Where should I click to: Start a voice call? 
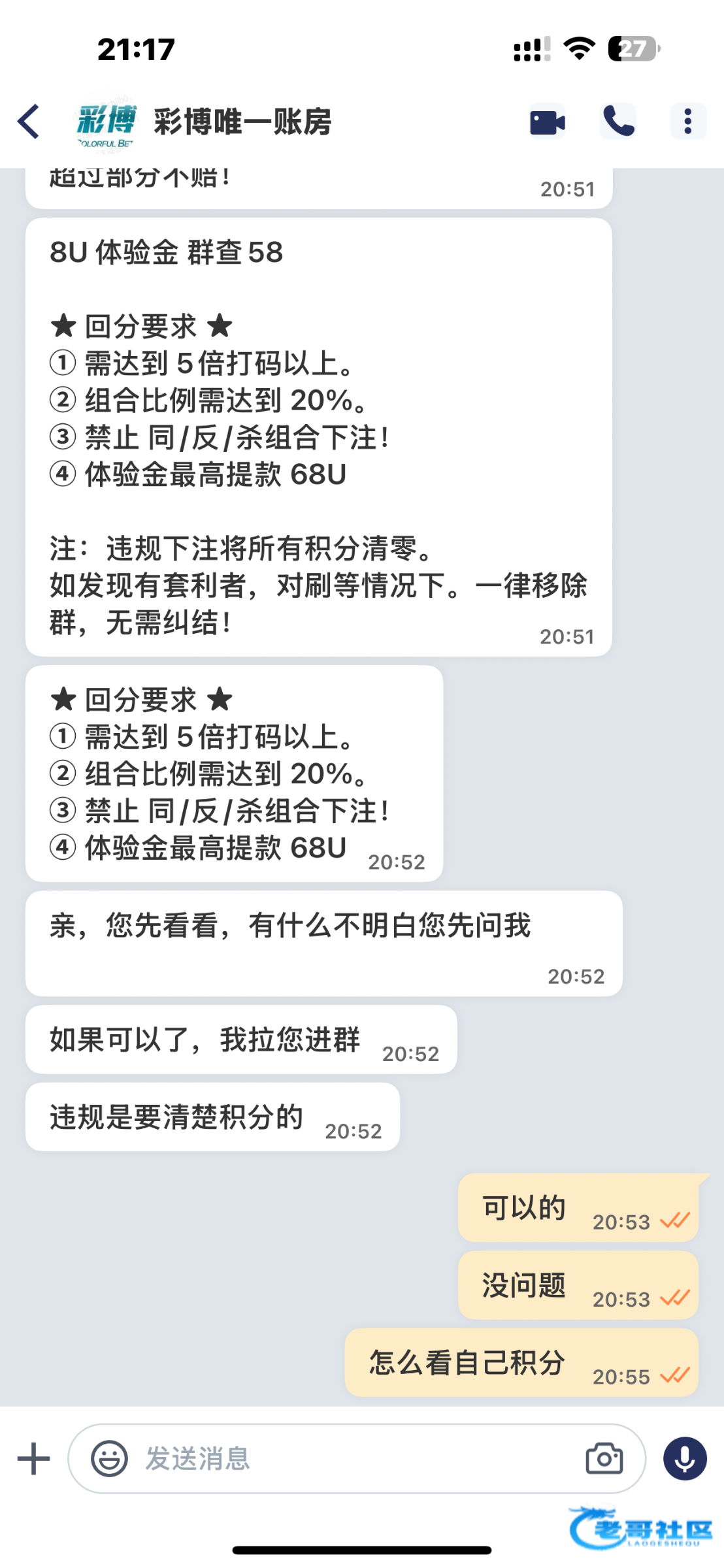click(x=617, y=122)
